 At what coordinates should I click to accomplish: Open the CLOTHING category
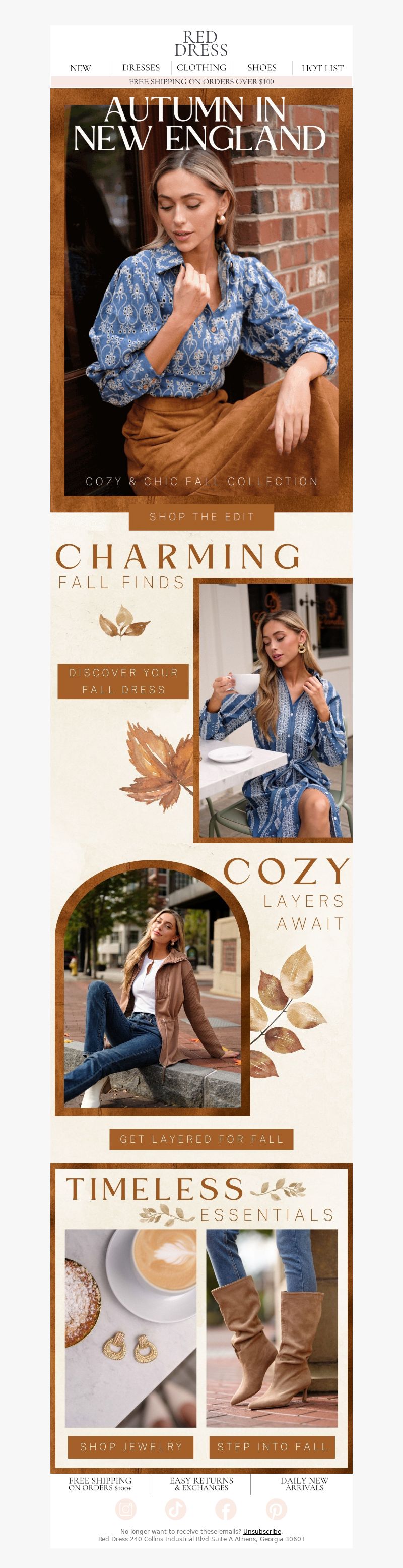(201, 68)
